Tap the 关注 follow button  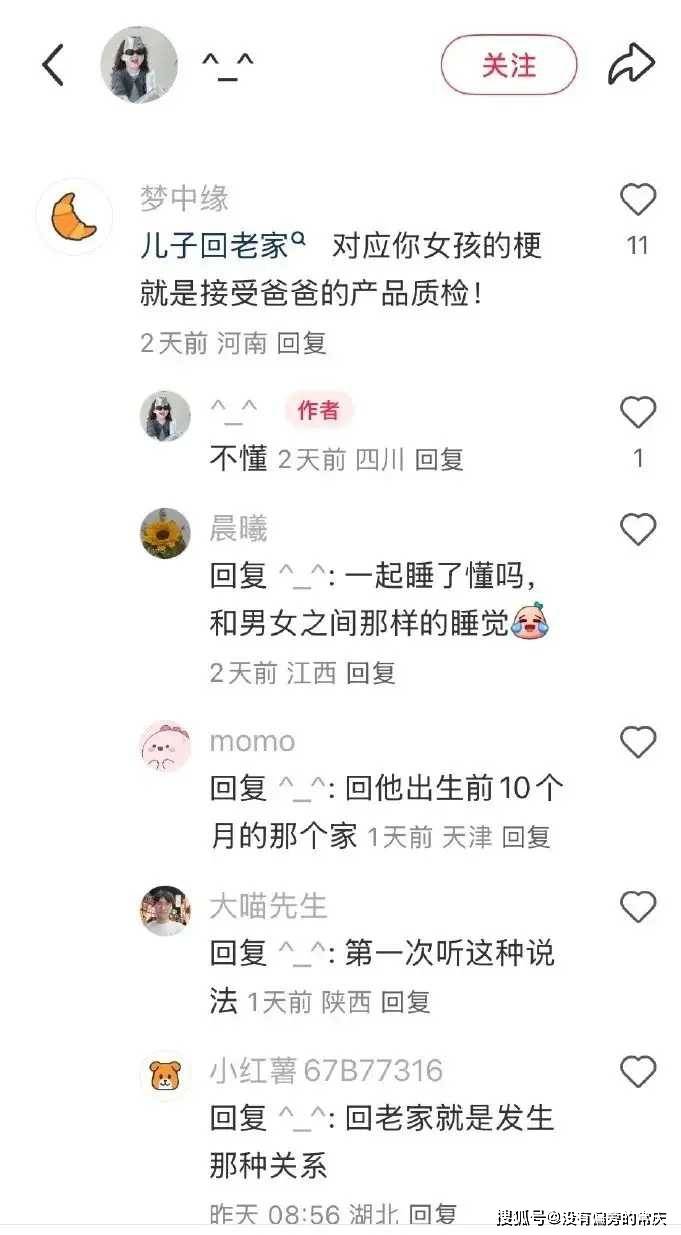click(x=509, y=66)
